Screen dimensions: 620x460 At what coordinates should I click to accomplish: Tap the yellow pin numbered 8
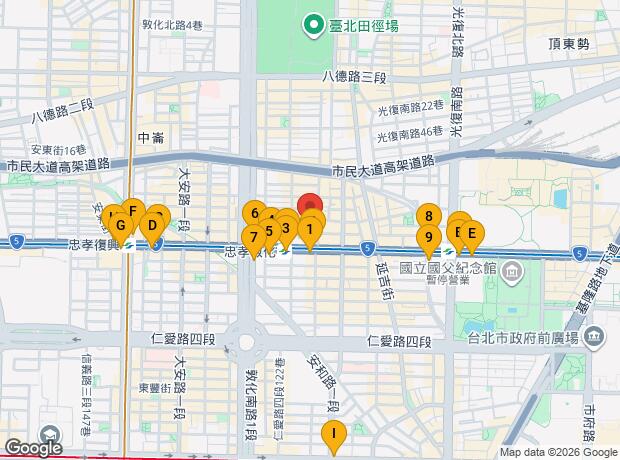point(429,216)
